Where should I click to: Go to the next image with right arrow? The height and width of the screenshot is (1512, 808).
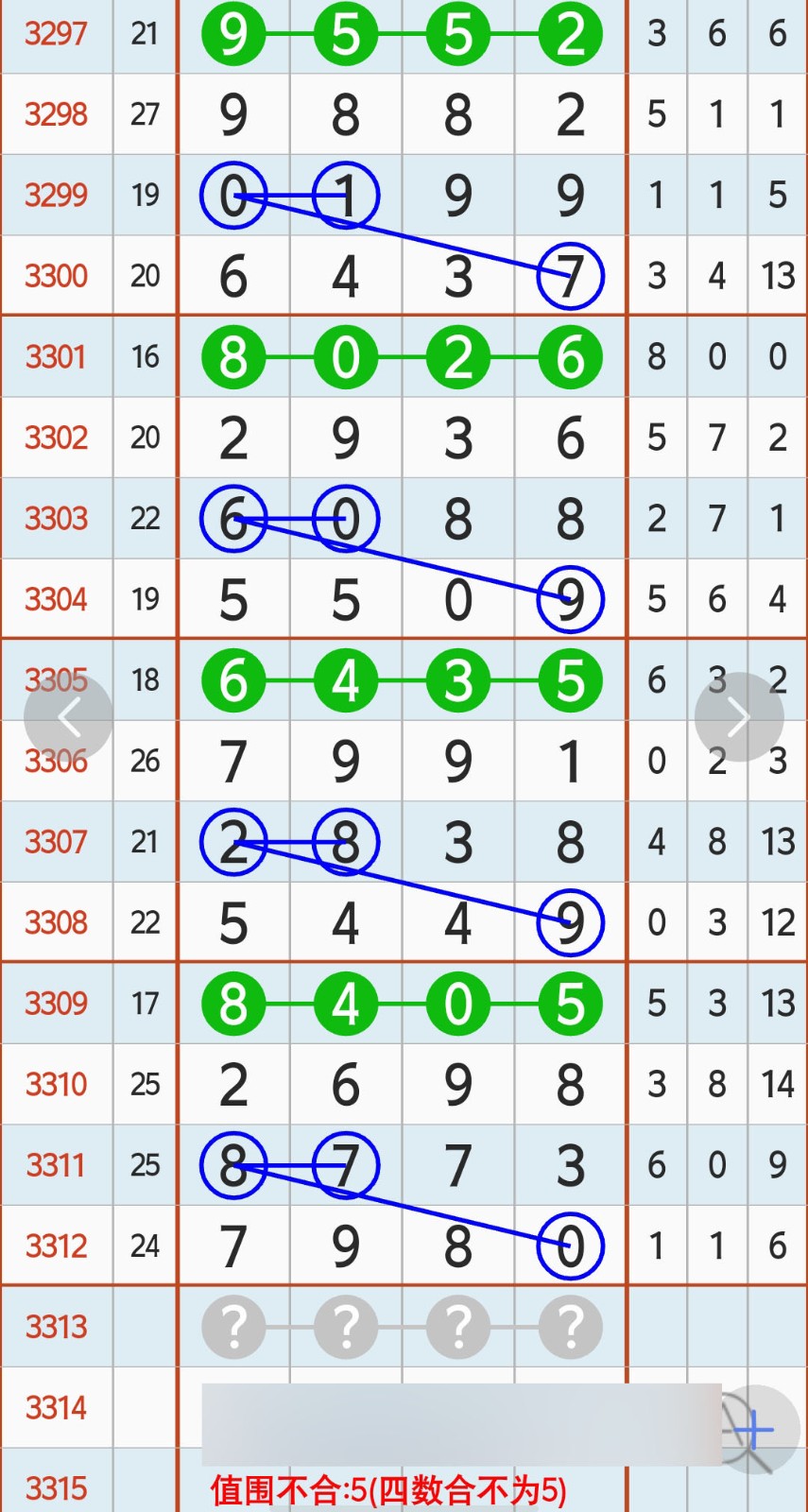(739, 717)
